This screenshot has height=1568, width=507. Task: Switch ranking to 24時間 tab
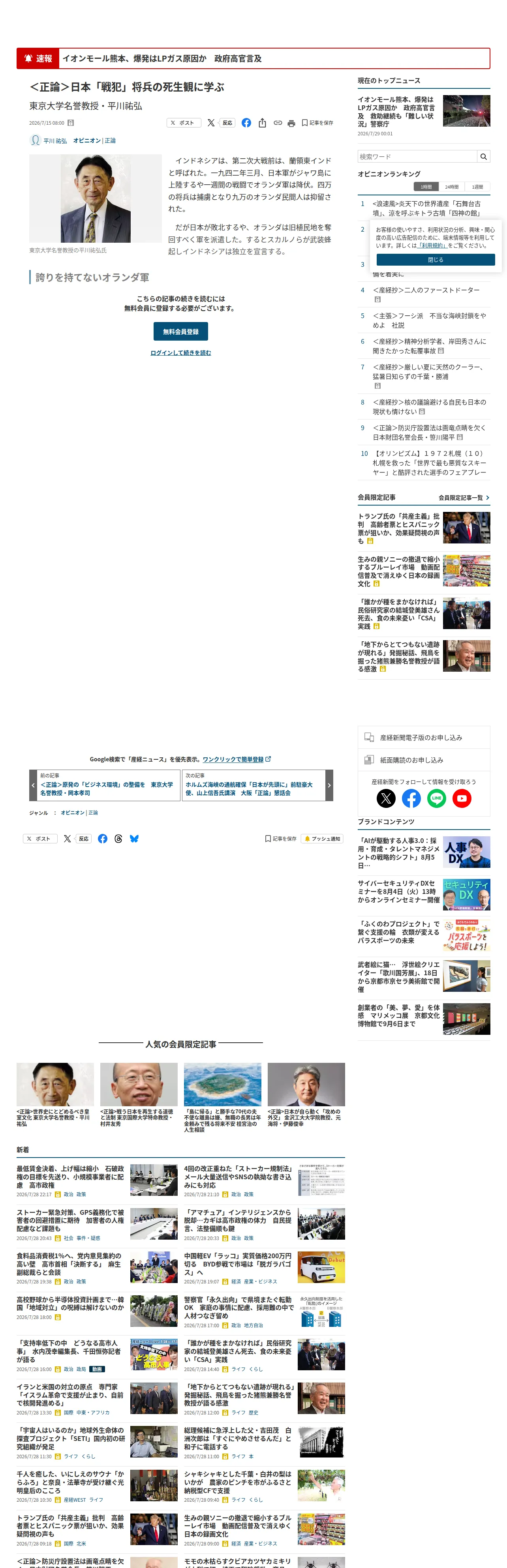click(452, 187)
